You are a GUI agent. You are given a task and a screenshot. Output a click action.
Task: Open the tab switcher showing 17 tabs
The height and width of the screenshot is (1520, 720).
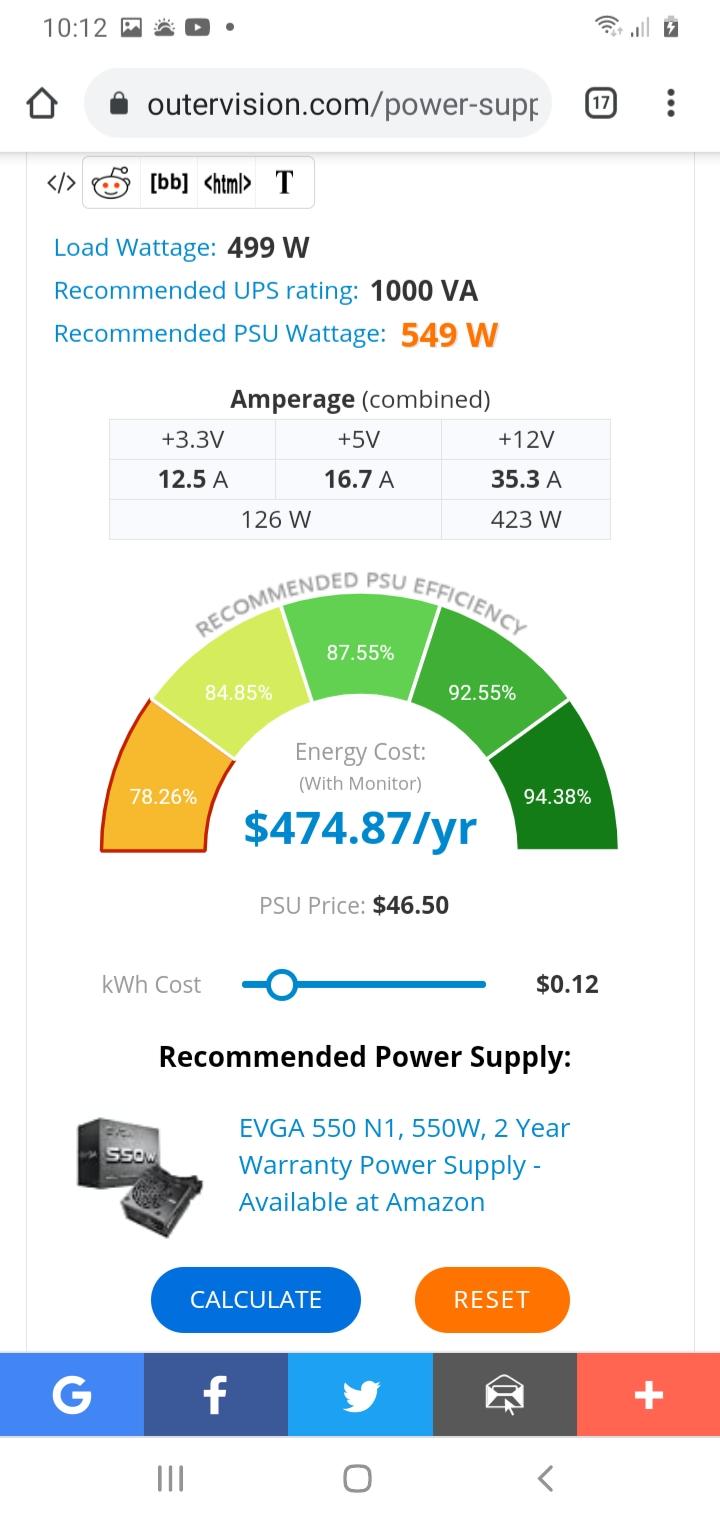click(x=600, y=103)
